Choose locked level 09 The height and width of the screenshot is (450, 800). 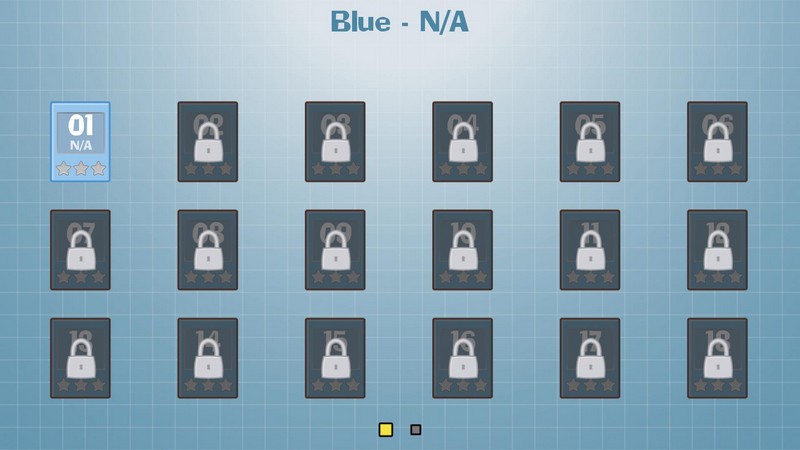click(335, 250)
